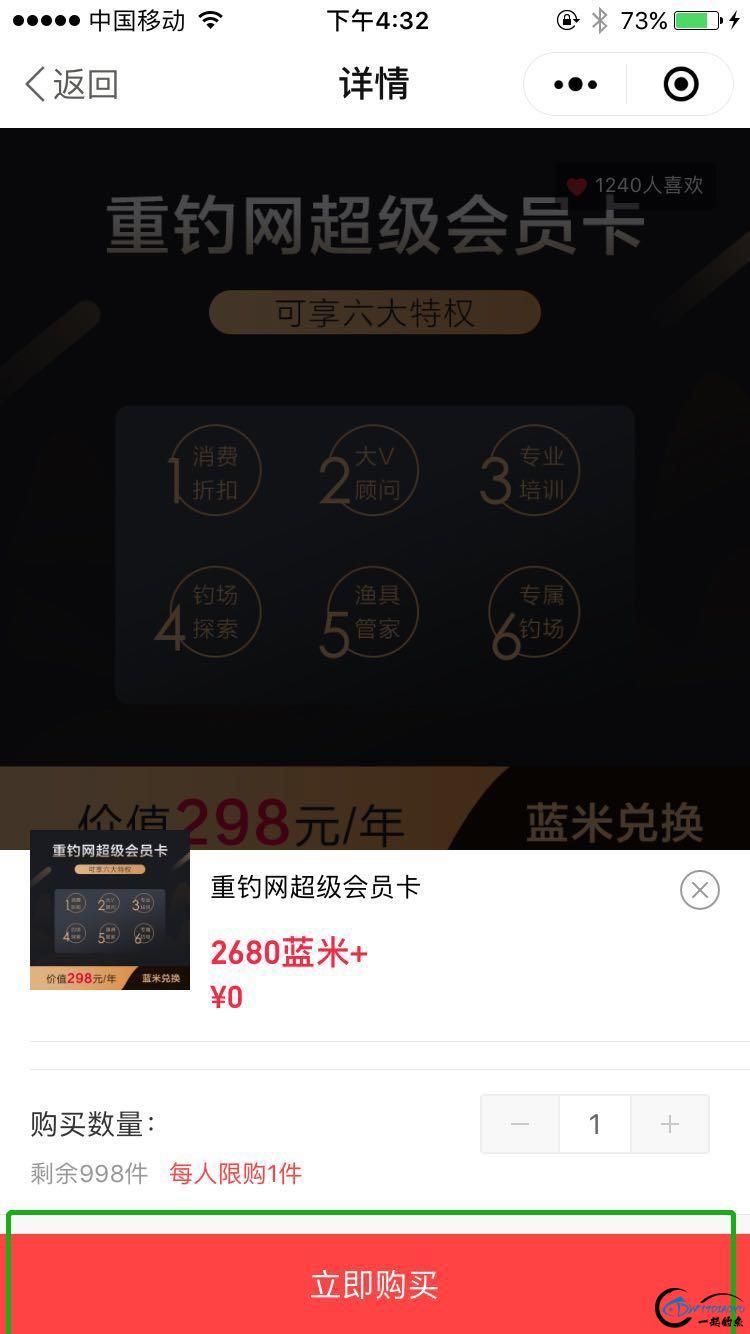
Task: Close the mini program with the circle icon
Action: click(681, 85)
